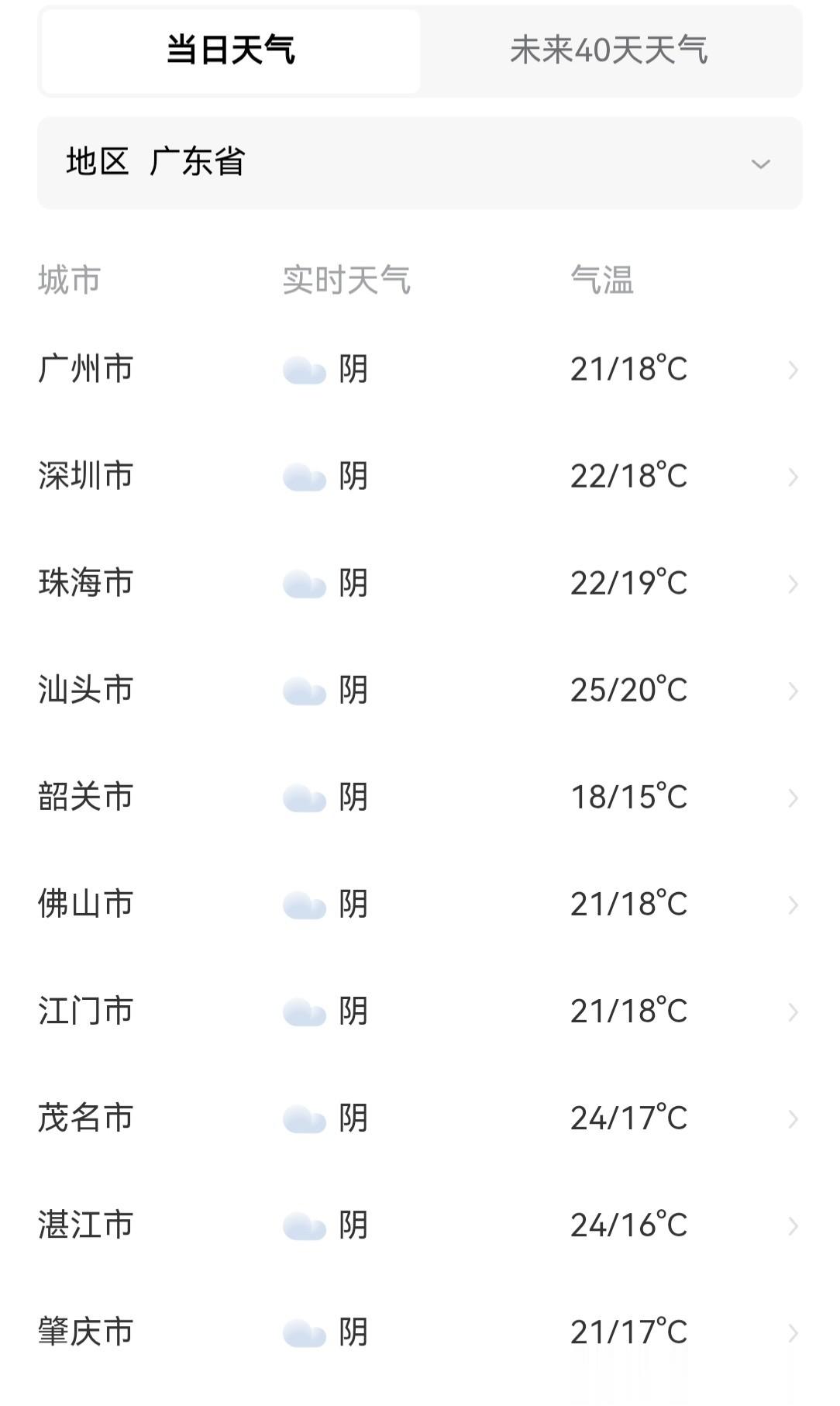
Task: Switch to the 未来40天天气 tab
Action: tap(609, 51)
